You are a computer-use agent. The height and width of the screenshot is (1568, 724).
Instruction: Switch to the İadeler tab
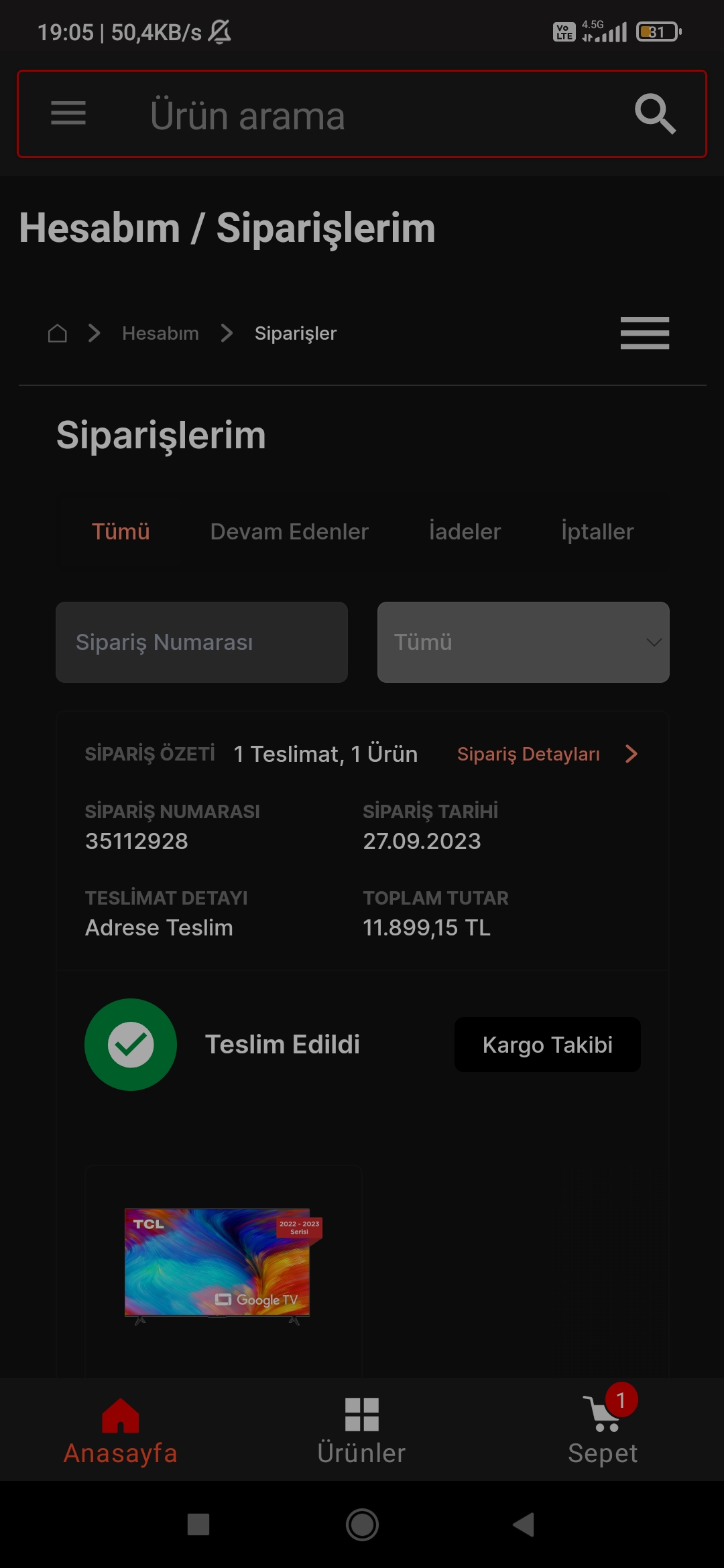(x=465, y=531)
